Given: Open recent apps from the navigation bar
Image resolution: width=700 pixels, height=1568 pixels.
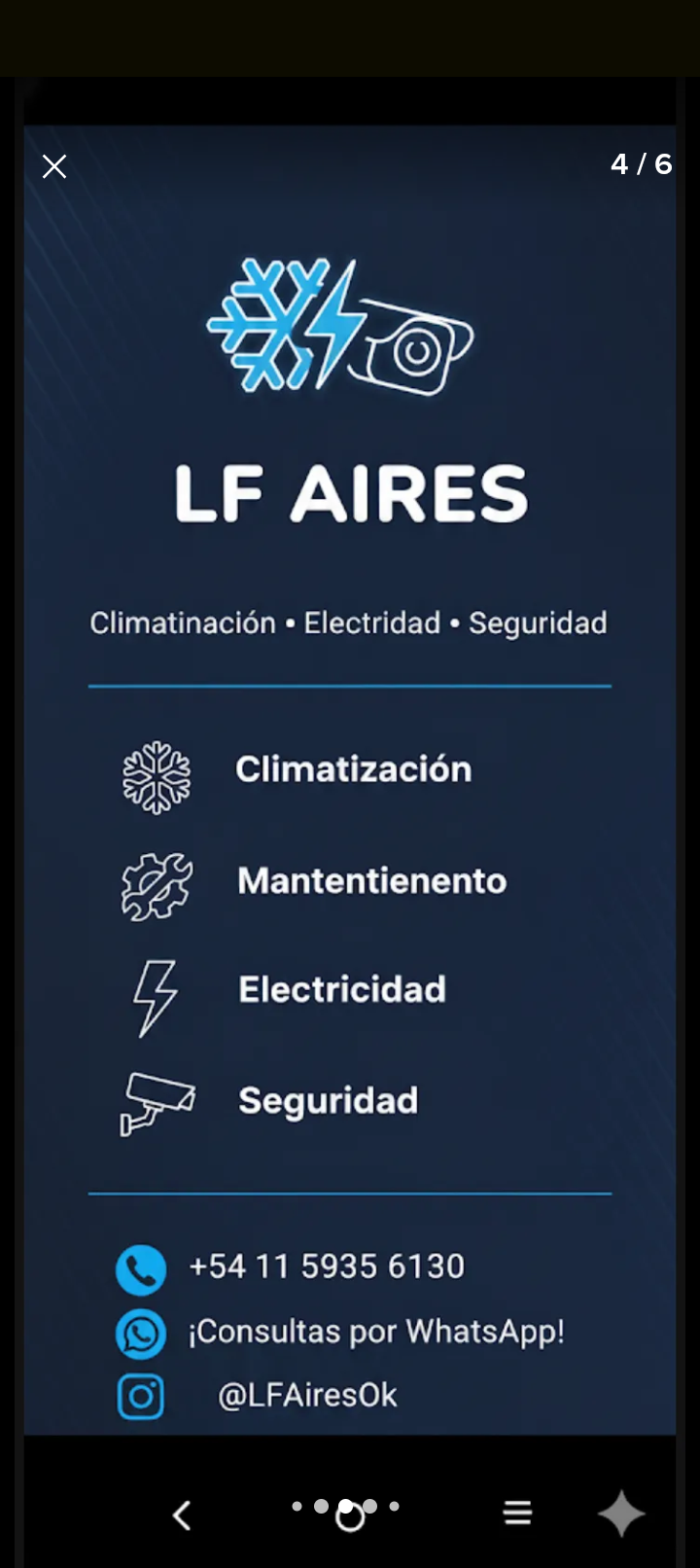Looking at the screenshot, I should [517, 1513].
